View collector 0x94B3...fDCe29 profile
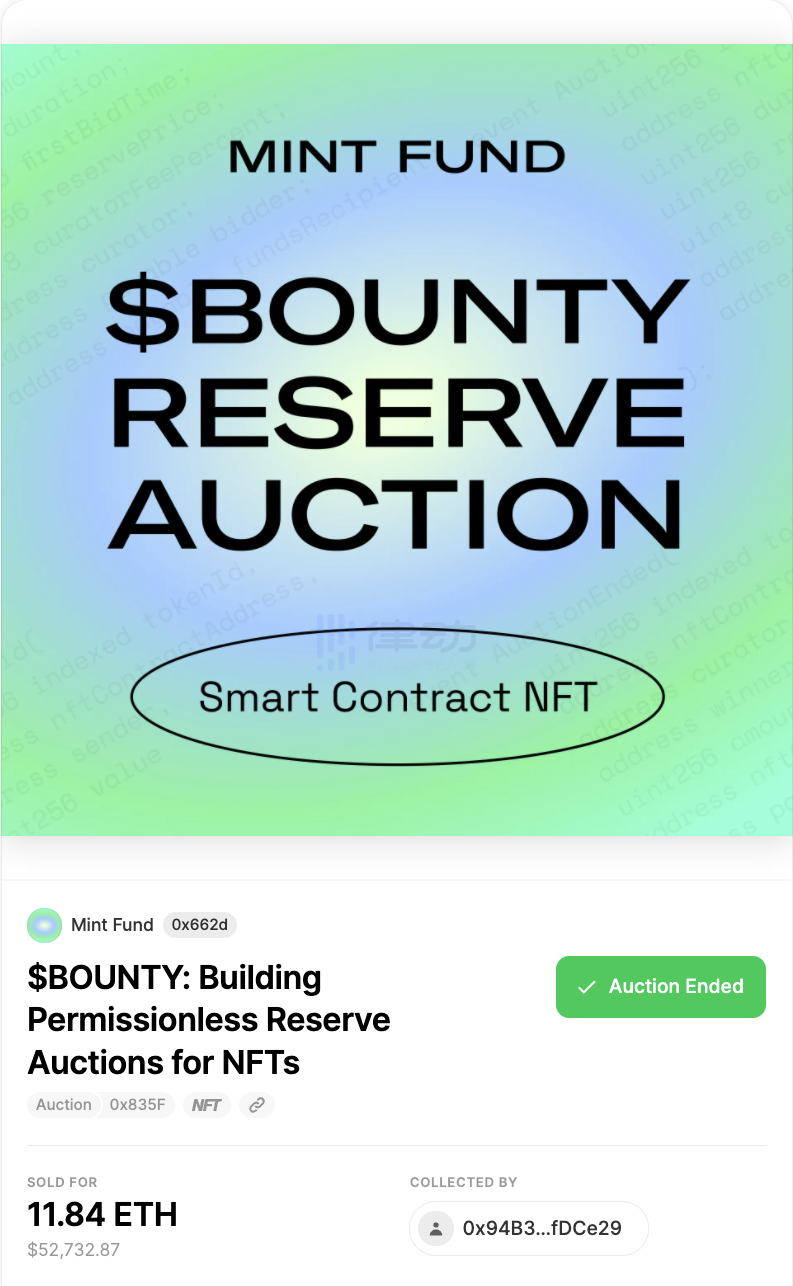 click(x=529, y=1228)
